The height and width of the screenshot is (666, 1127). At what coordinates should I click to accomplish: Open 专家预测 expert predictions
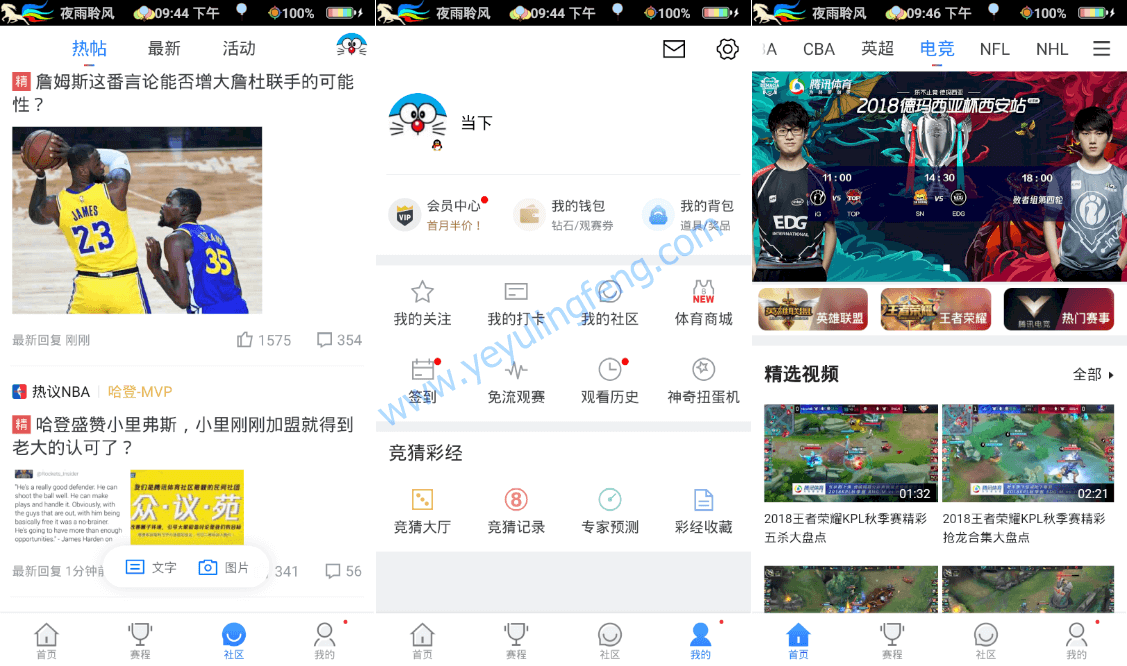point(610,511)
